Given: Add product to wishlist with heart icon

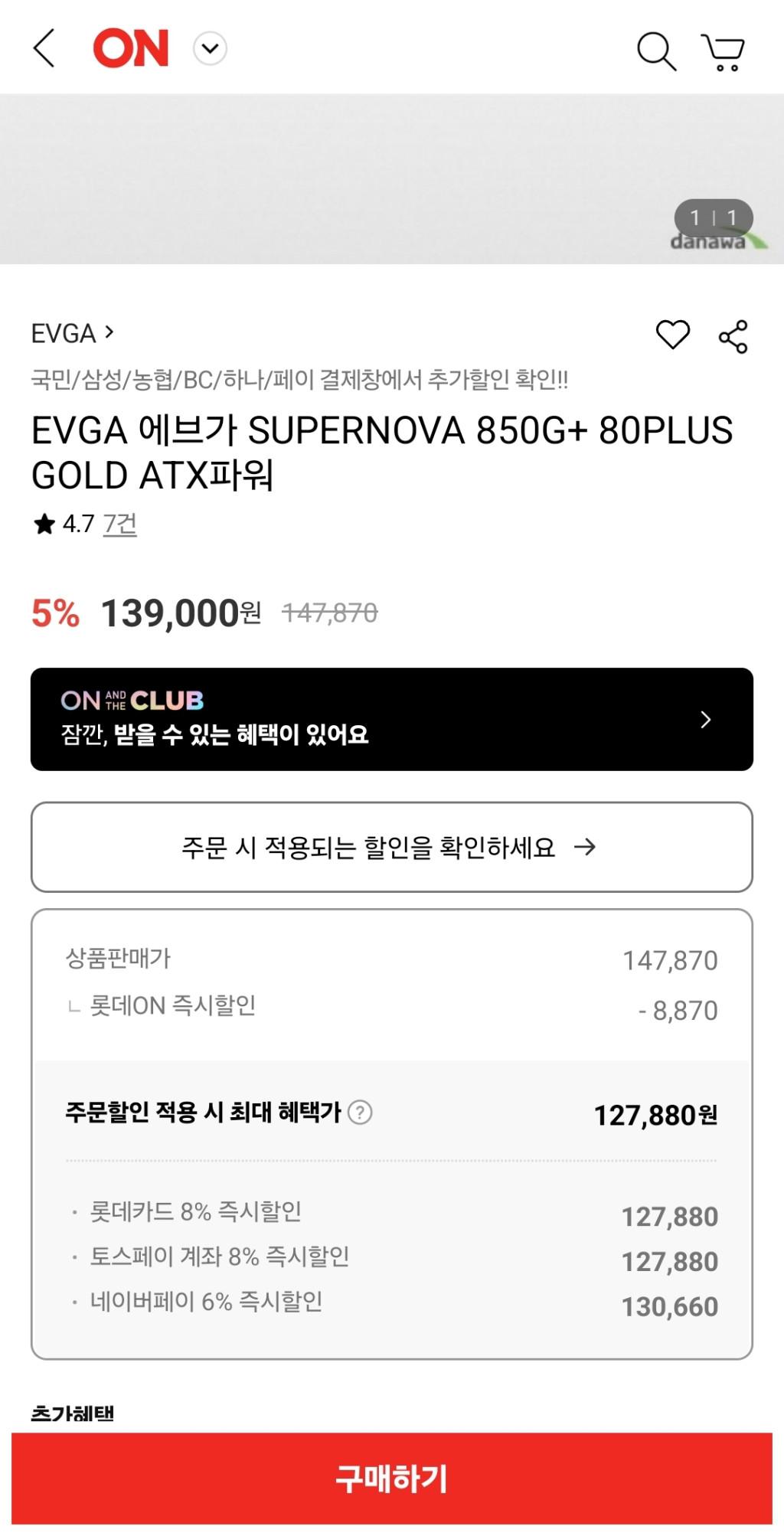Looking at the screenshot, I should [673, 335].
